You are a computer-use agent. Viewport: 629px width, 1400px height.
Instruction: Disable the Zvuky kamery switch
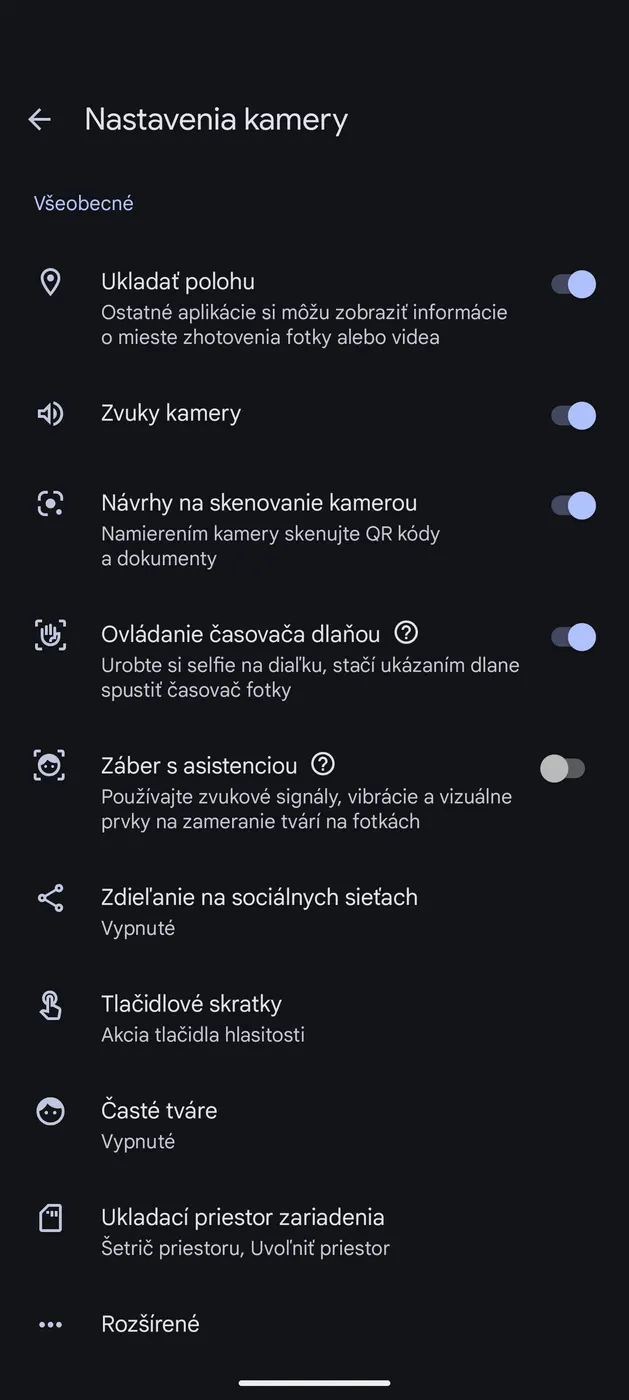click(x=573, y=415)
